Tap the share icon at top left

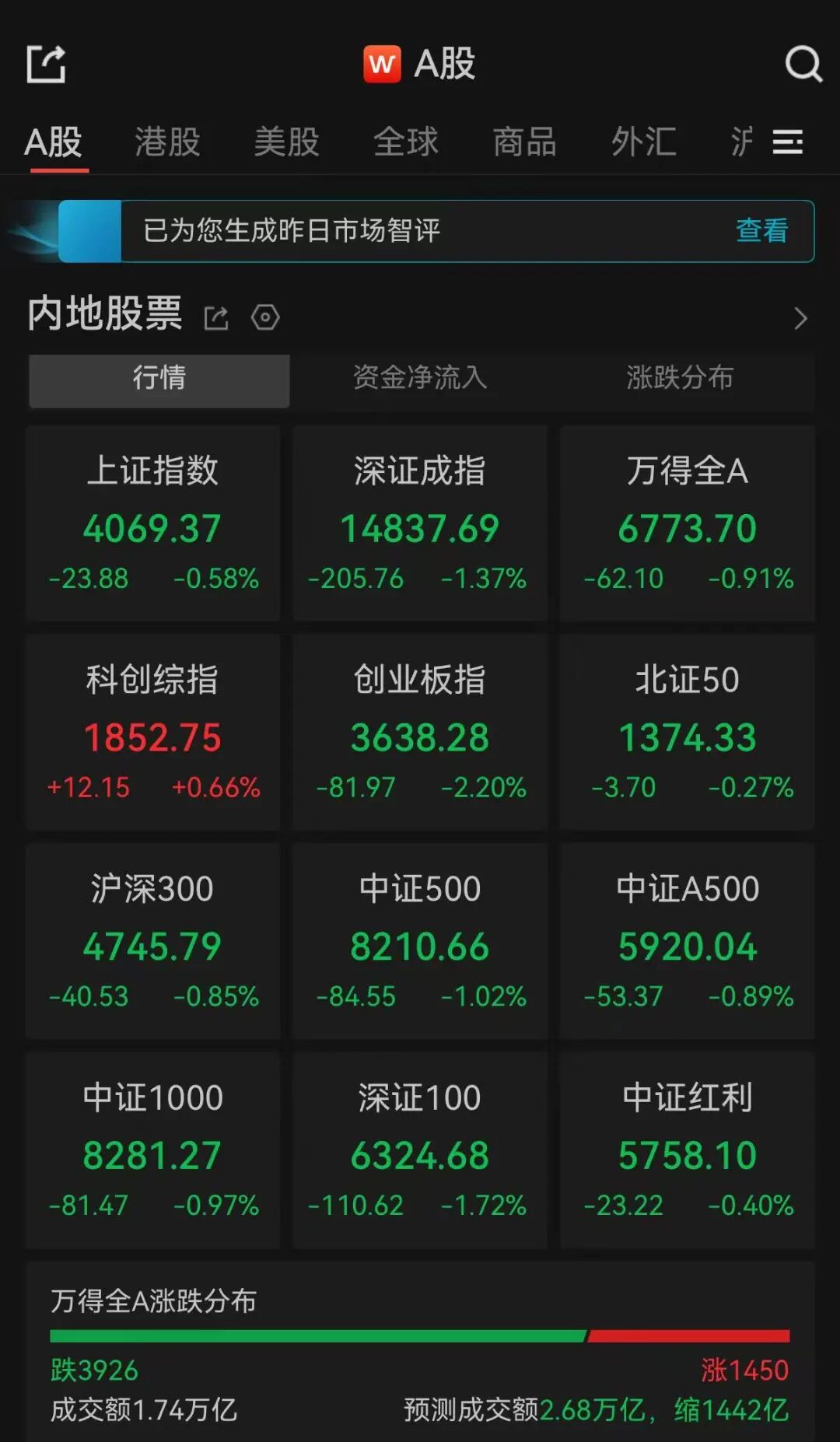coord(47,64)
